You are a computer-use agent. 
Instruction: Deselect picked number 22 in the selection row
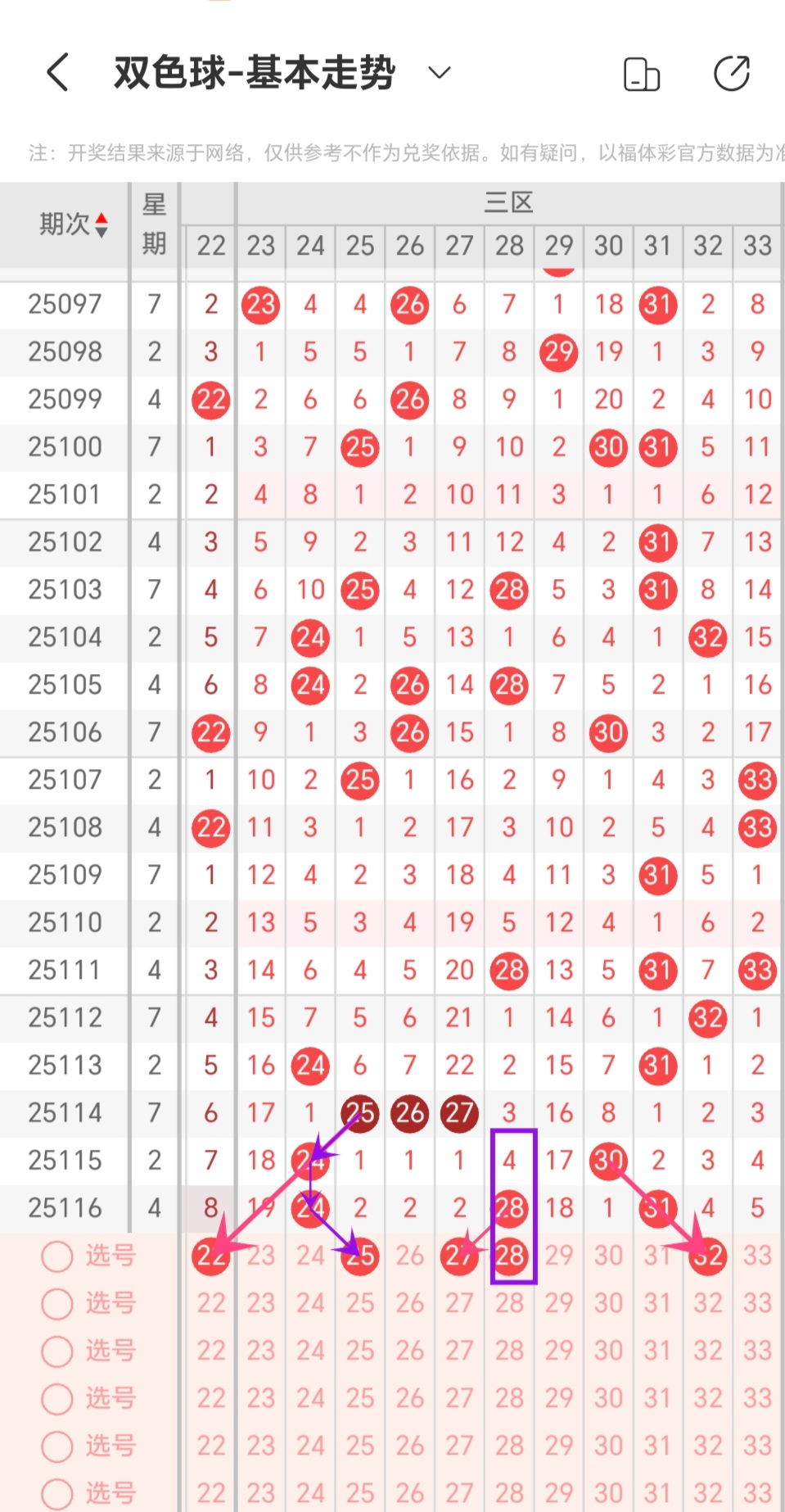click(x=210, y=1256)
